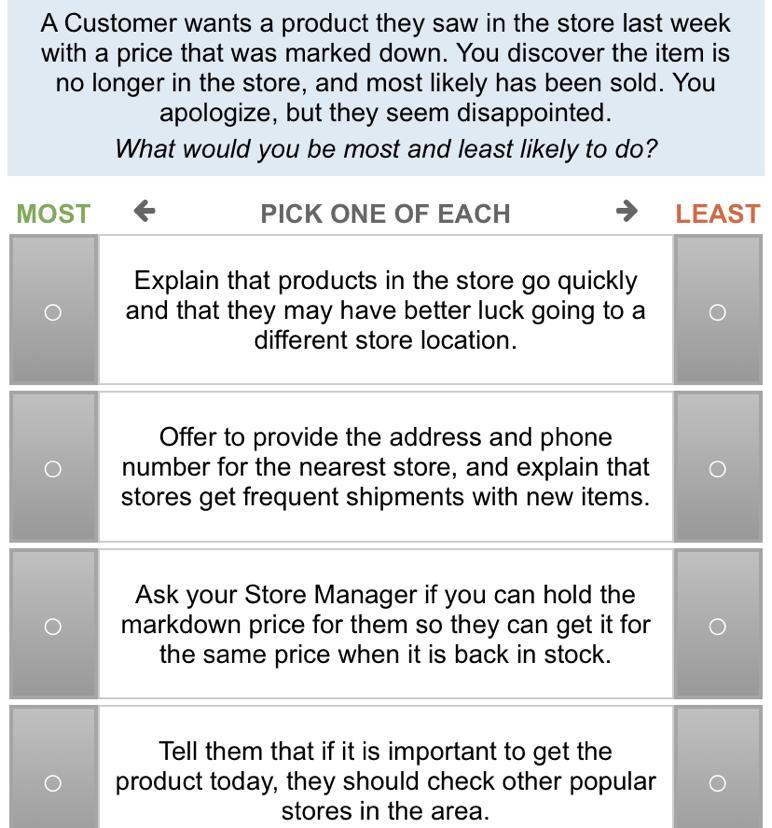Screen dimensions: 772x828
Task: Select LEAST for 'nearest store address' option
Action: click(717, 468)
